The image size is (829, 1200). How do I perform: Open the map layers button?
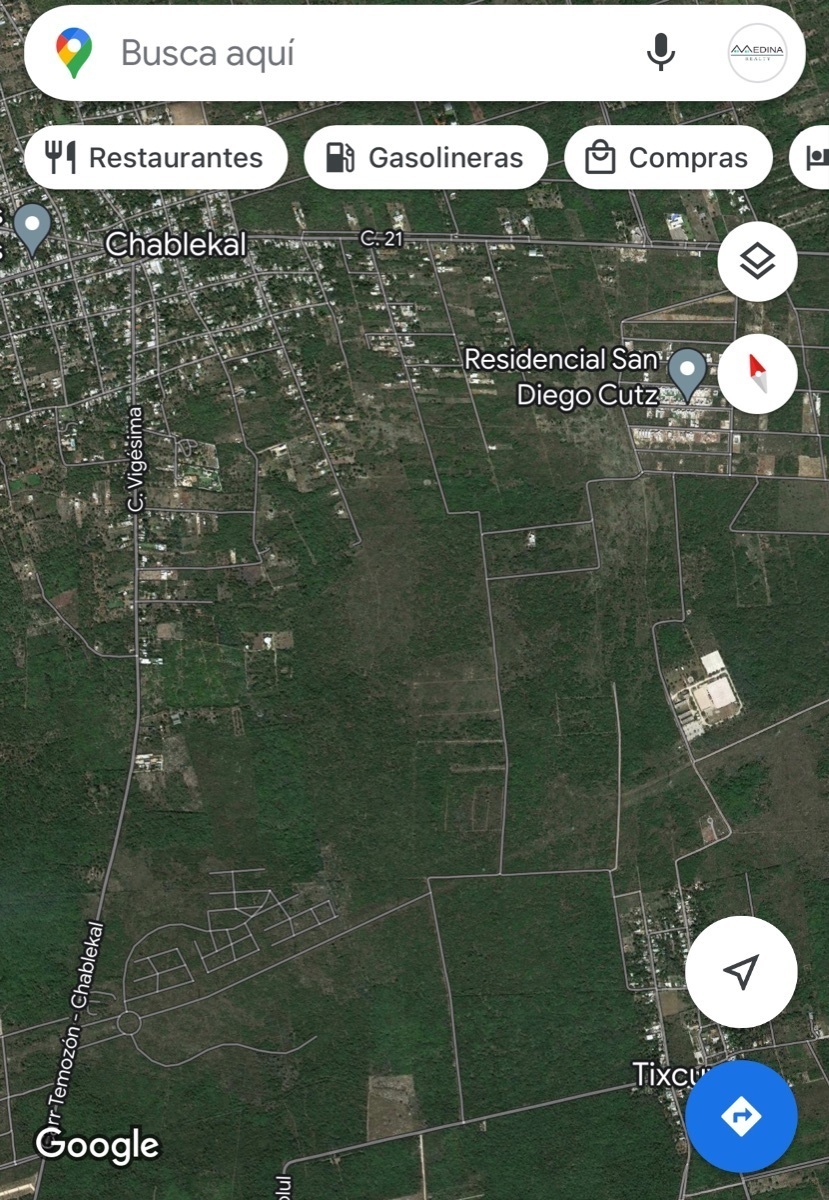(757, 262)
